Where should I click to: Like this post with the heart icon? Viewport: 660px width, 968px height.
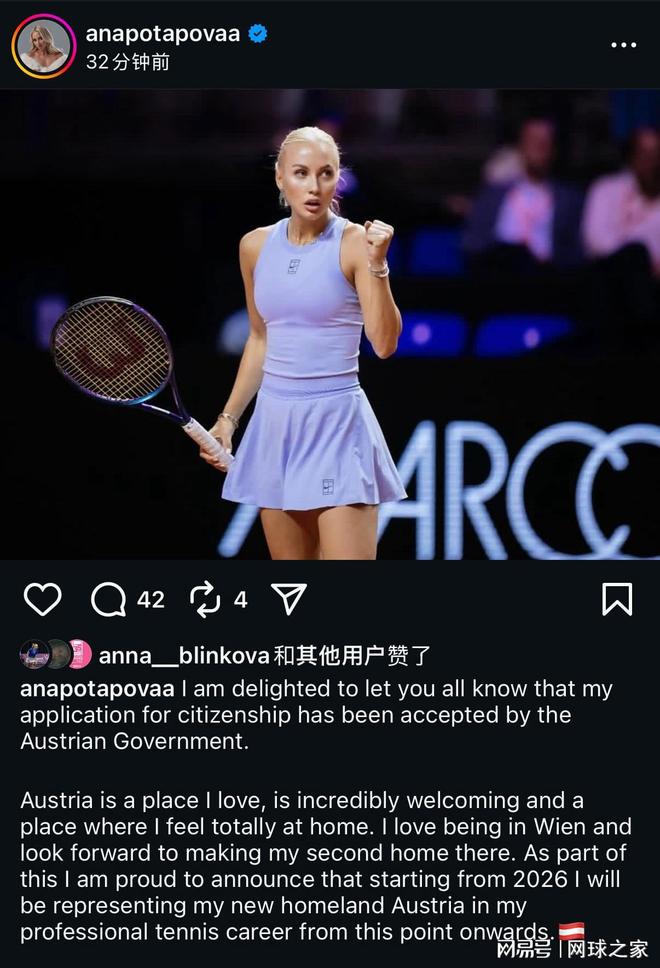coord(43,599)
